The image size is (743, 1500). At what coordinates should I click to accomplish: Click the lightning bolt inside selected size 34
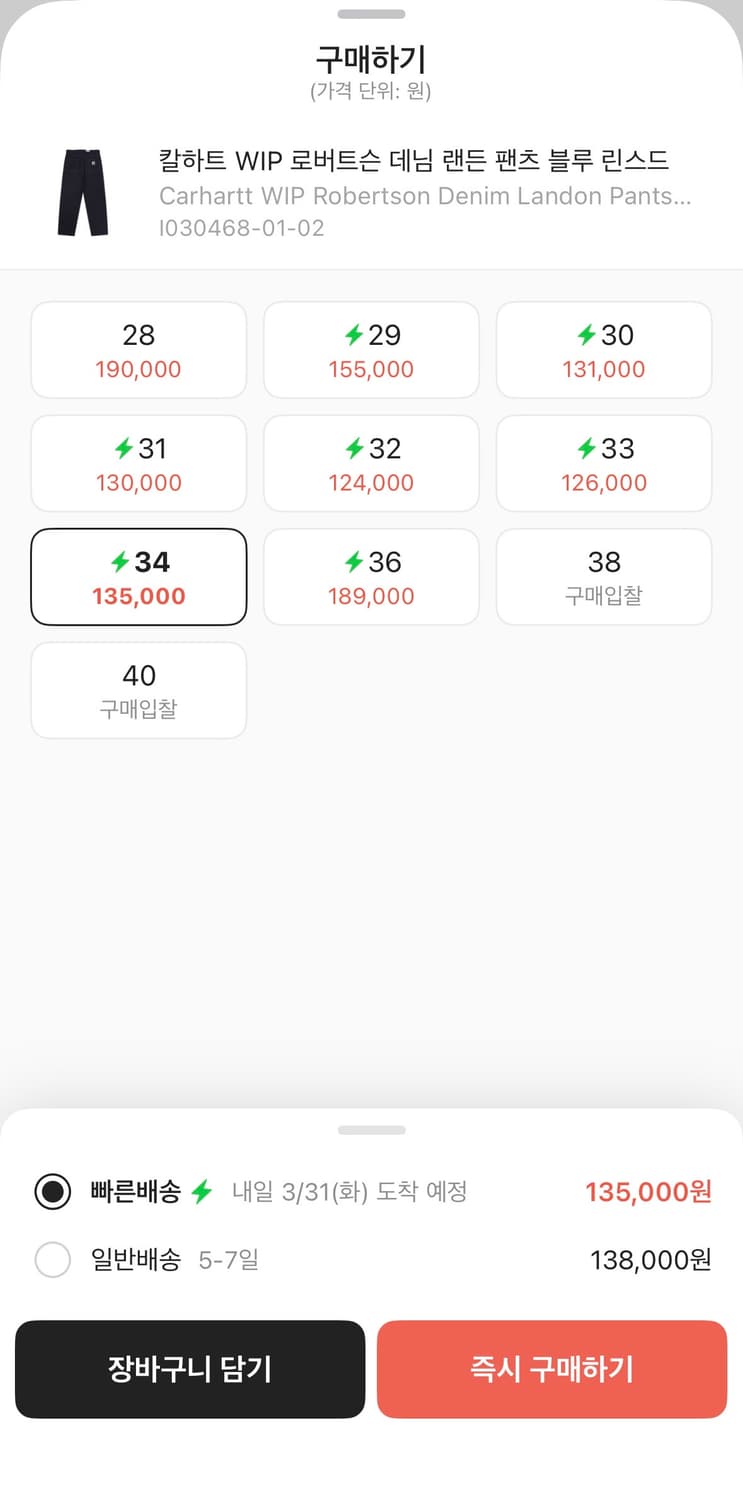click(120, 563)
